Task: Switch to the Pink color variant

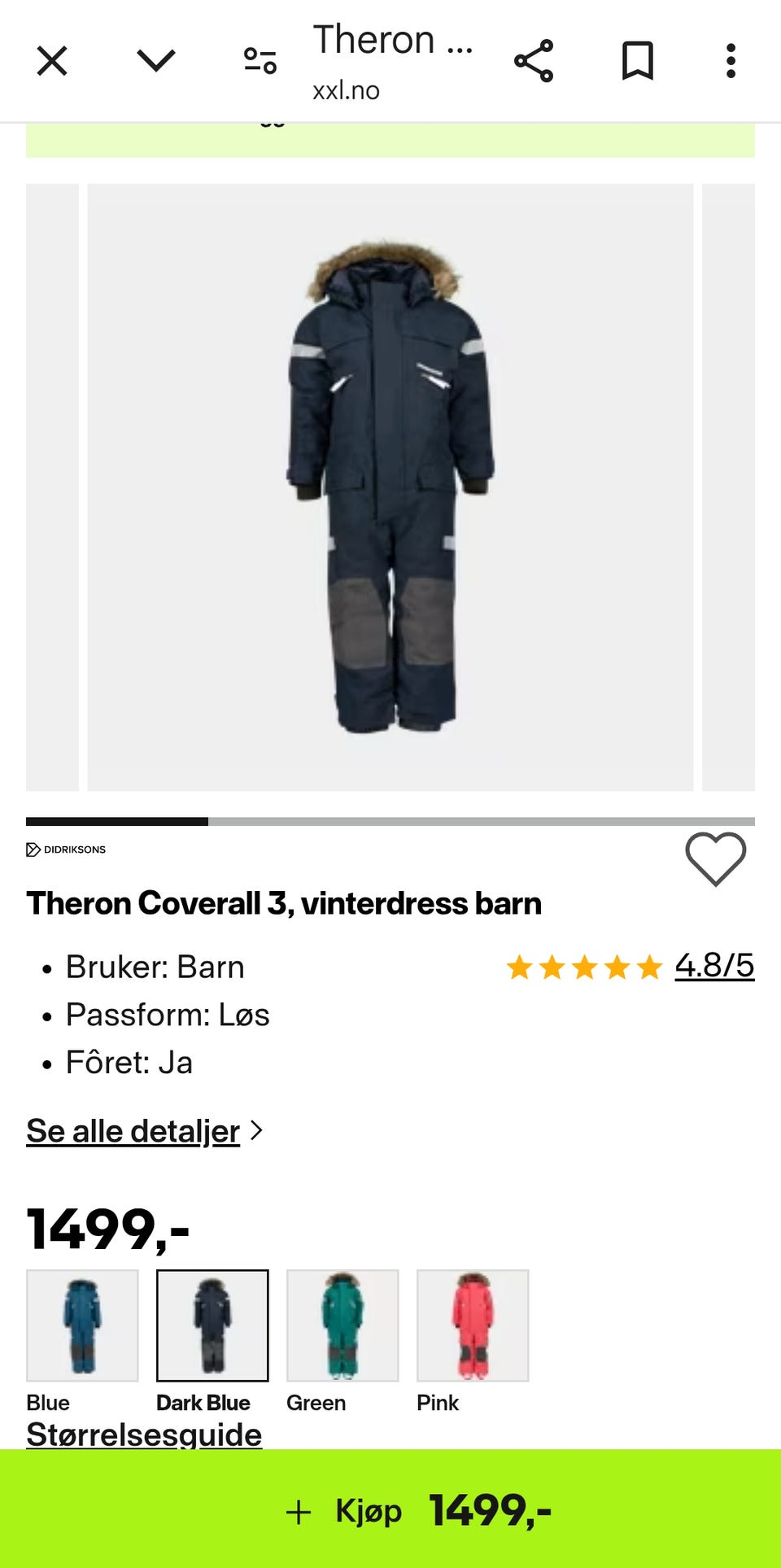Action: point(473,1326)
